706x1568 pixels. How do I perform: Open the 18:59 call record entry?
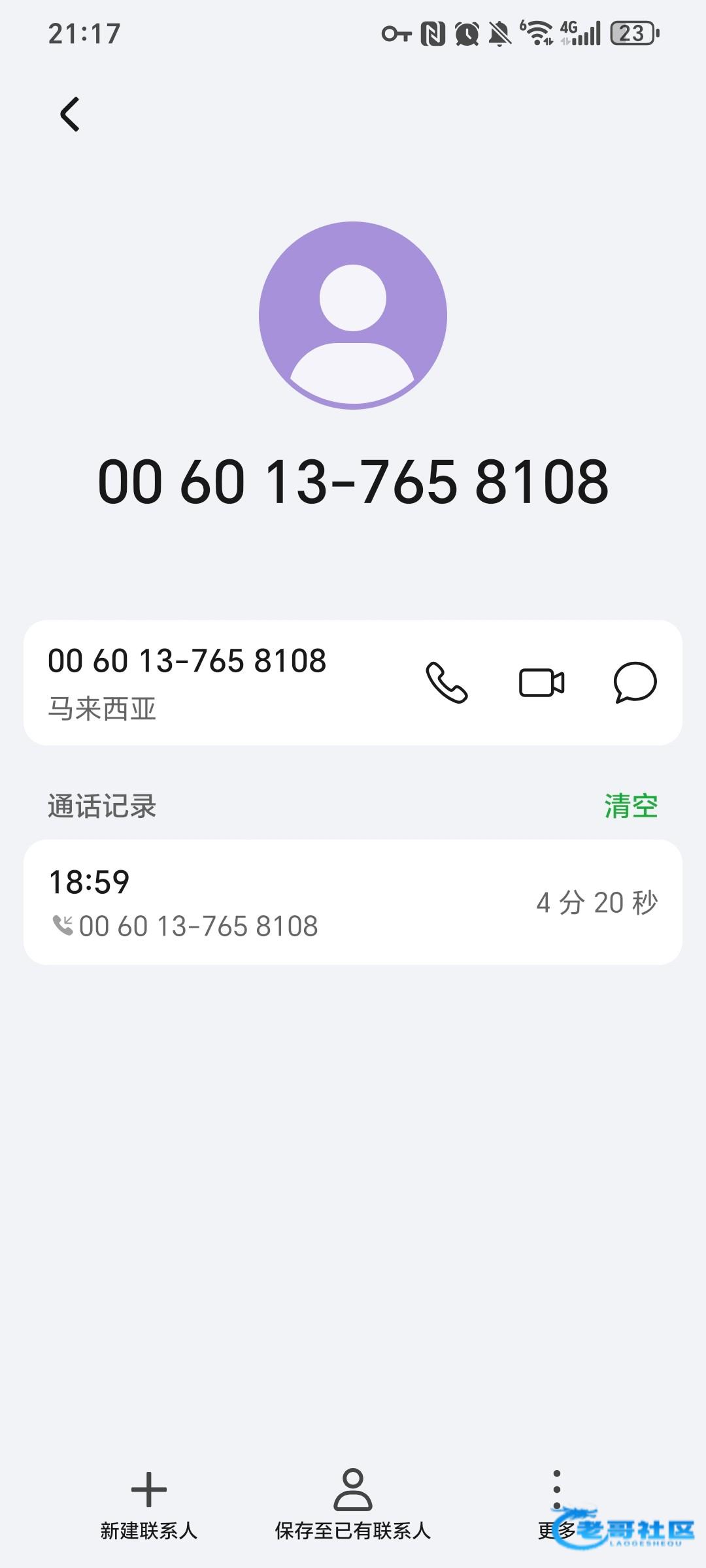coord(353,902)
